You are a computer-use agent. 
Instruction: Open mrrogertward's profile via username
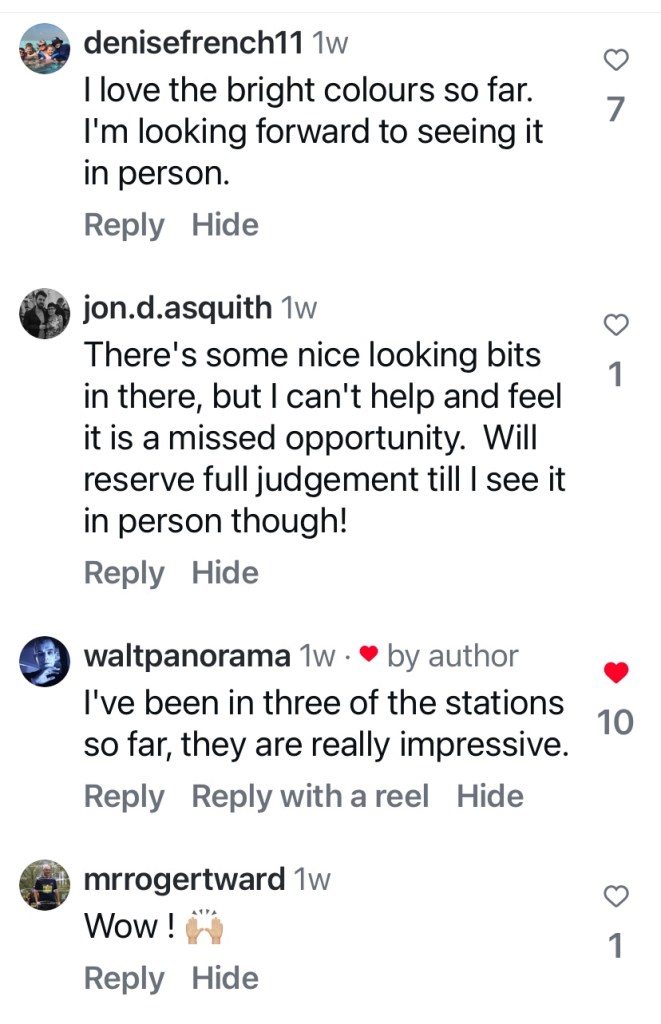[x=185, y=880]
